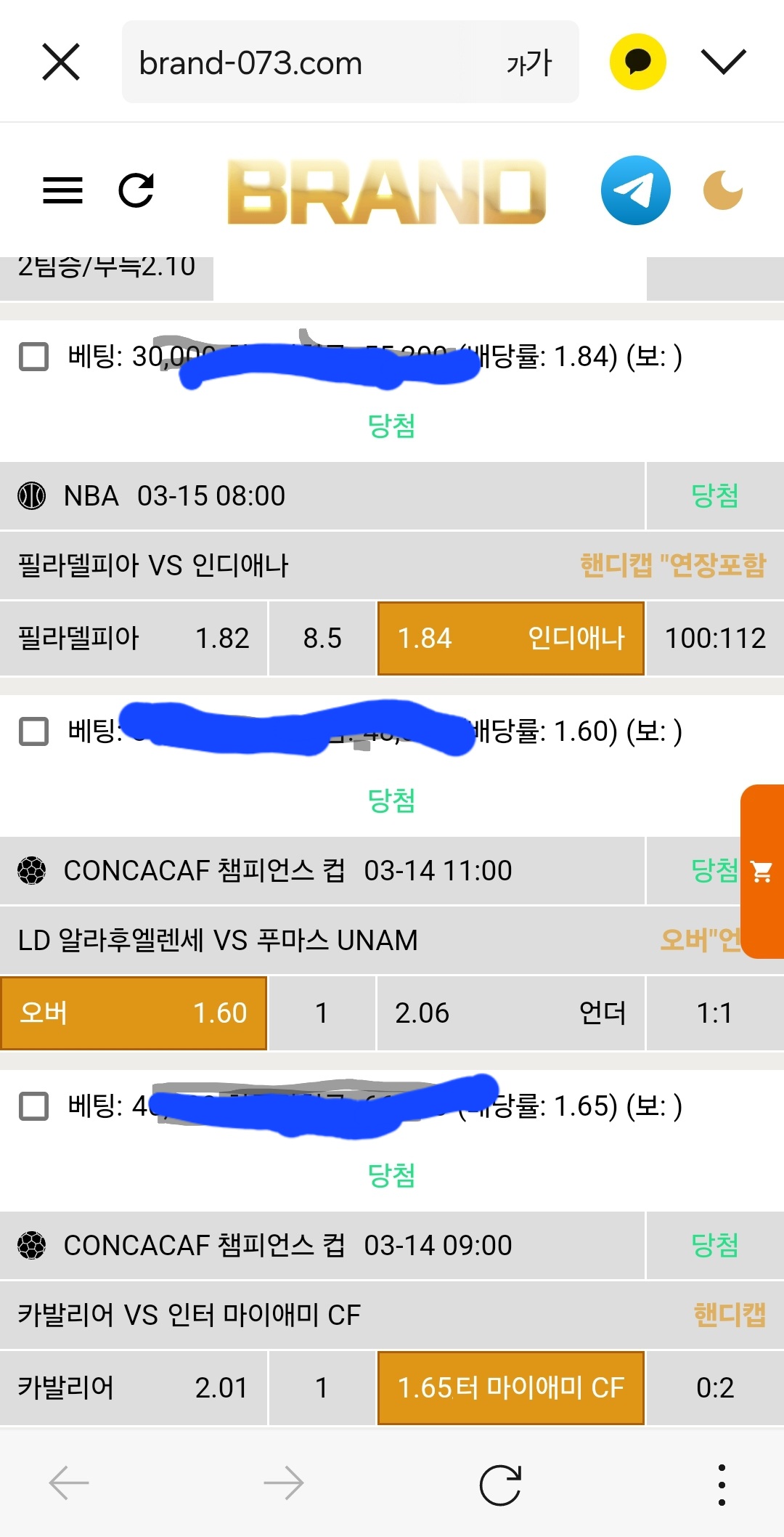Check the box for the 1.84 odds bet
This screenshot has width=784, height=1537.
point(33,357)
